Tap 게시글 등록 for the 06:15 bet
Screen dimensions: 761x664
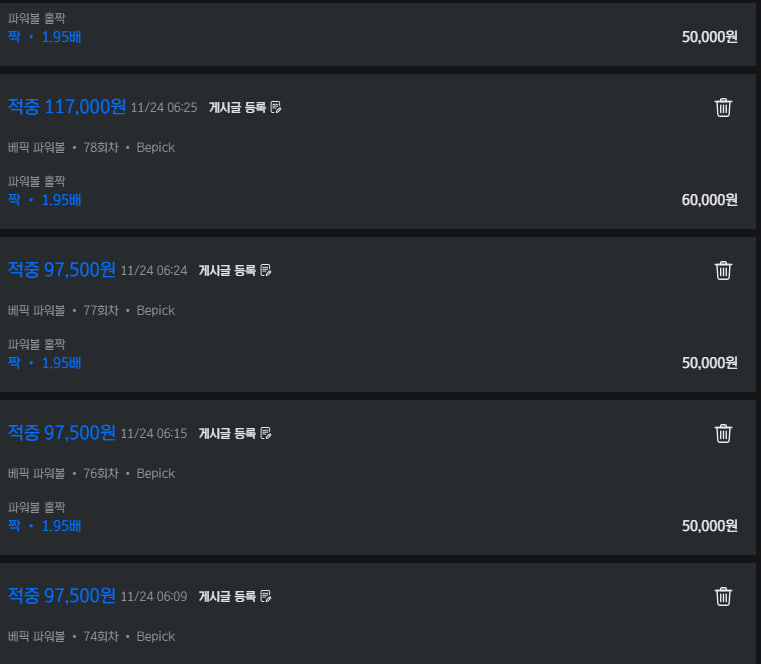(235, 433)
